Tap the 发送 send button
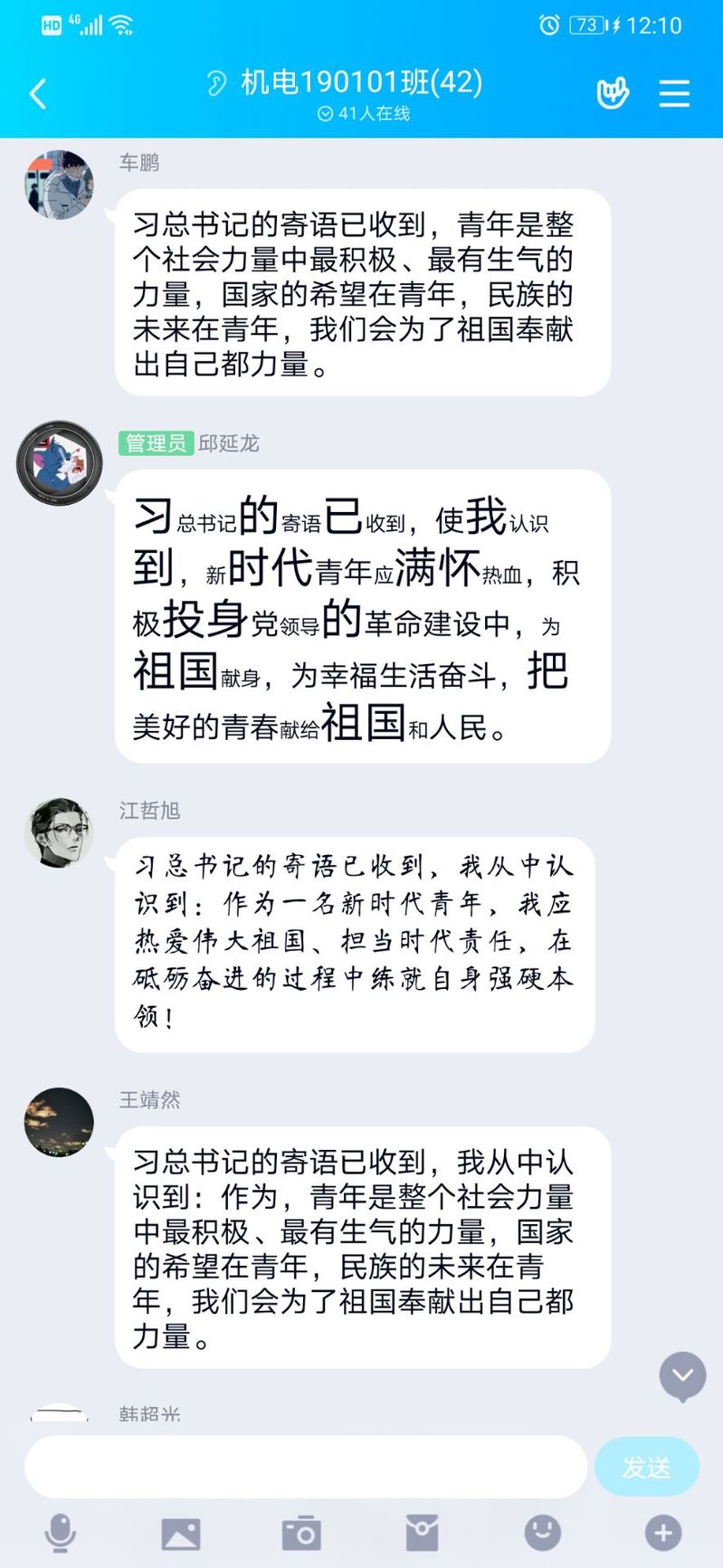The image size is (723, 1568). click(646, 1467)
